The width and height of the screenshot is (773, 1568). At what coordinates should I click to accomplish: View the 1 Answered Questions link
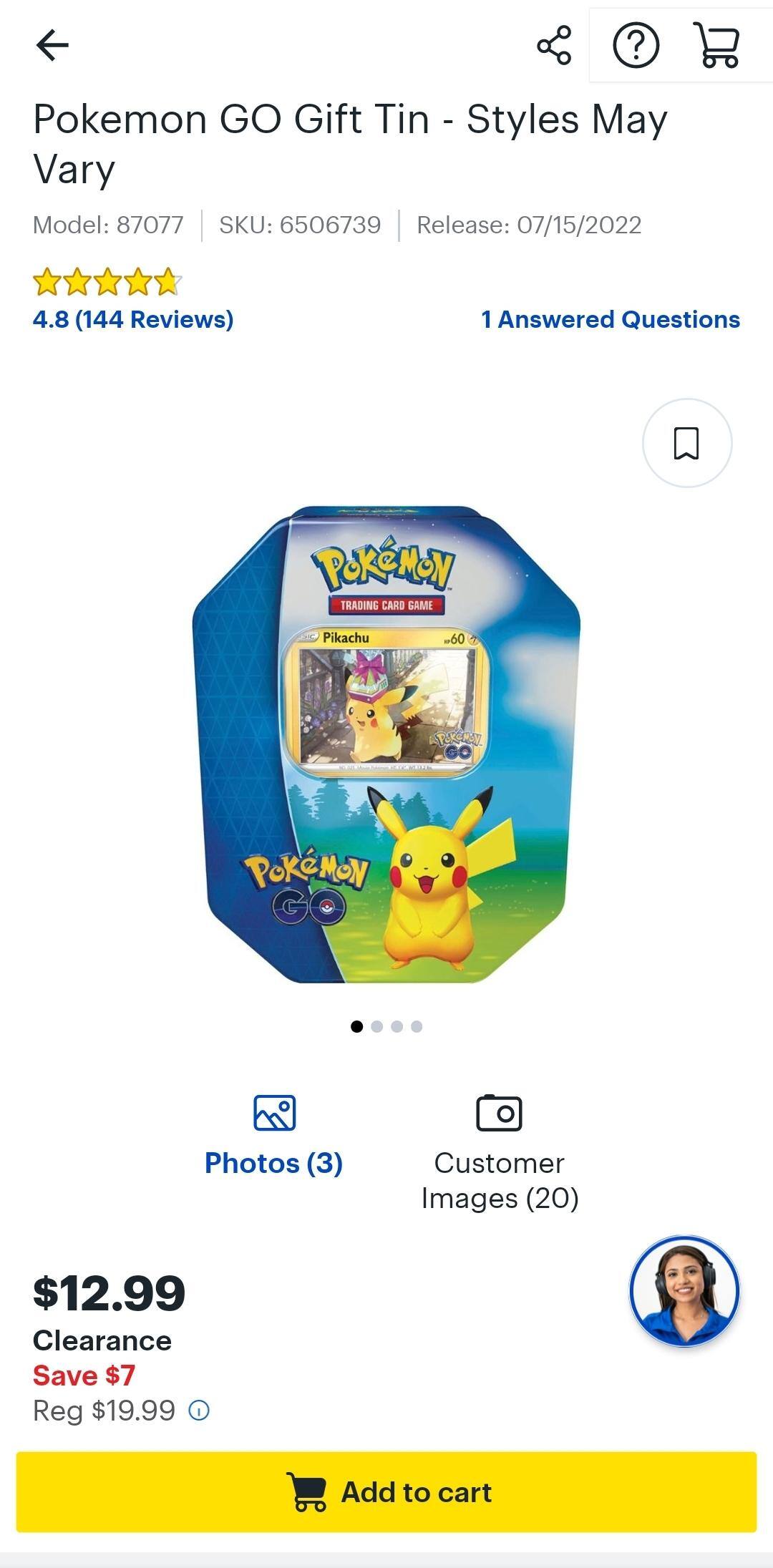611,319
